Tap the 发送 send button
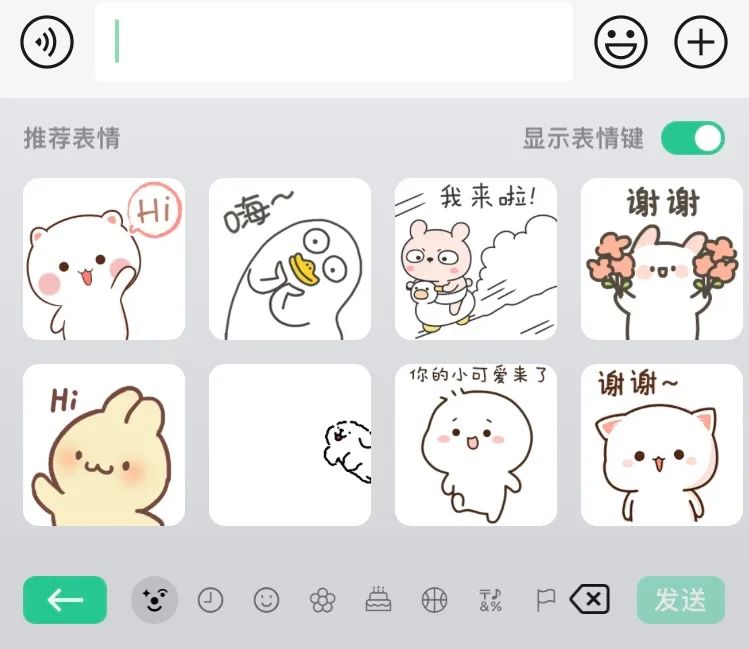 [680, 600]
